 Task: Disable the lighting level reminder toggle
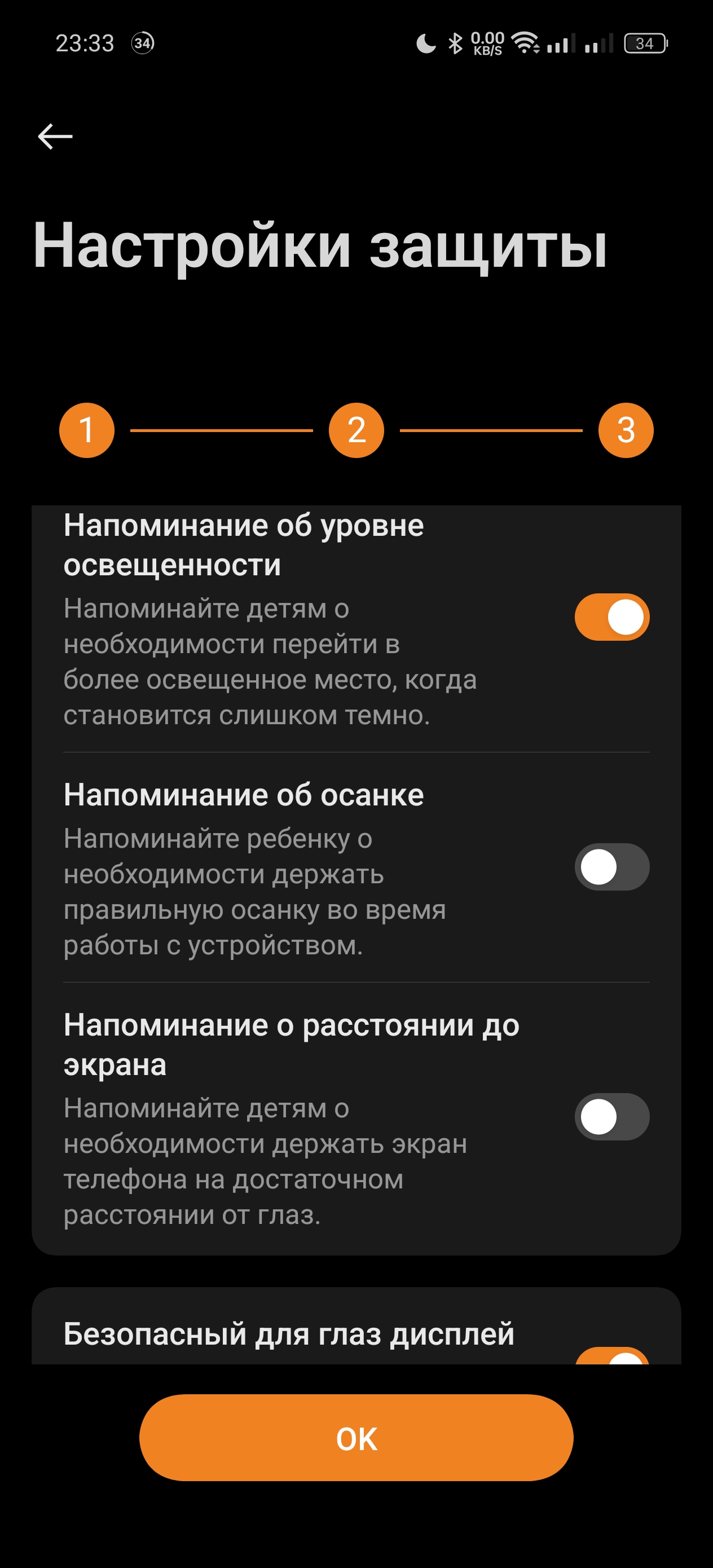pyautogui.click(x=611, y=616)
